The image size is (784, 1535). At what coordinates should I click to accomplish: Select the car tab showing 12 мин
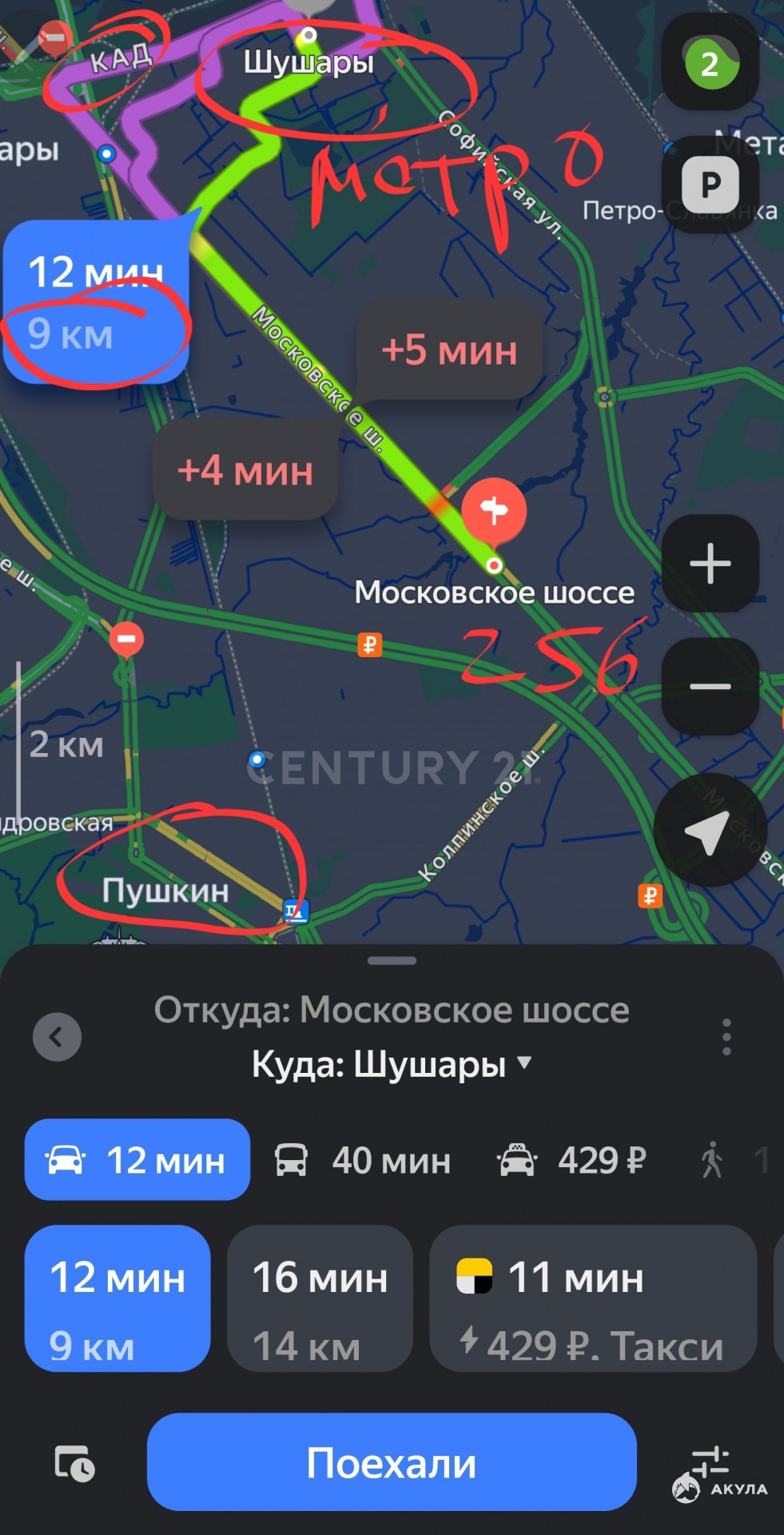(137, 1160)
